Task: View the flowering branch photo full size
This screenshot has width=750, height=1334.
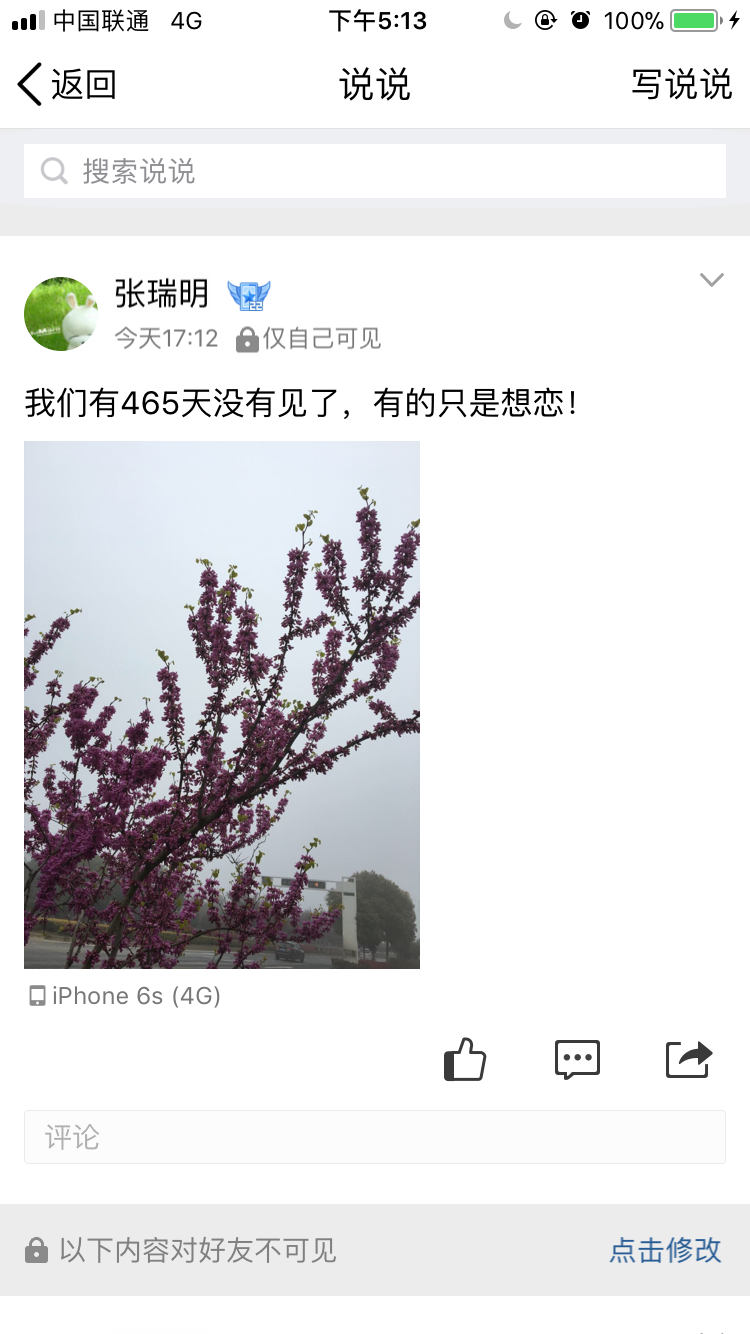Action: tap(222, 704)
